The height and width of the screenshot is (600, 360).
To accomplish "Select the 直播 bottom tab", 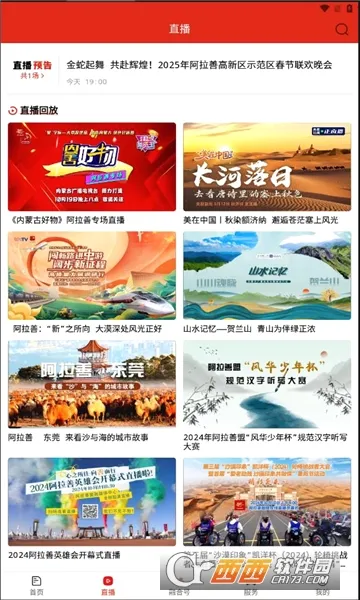I will (x=108, y=585).
